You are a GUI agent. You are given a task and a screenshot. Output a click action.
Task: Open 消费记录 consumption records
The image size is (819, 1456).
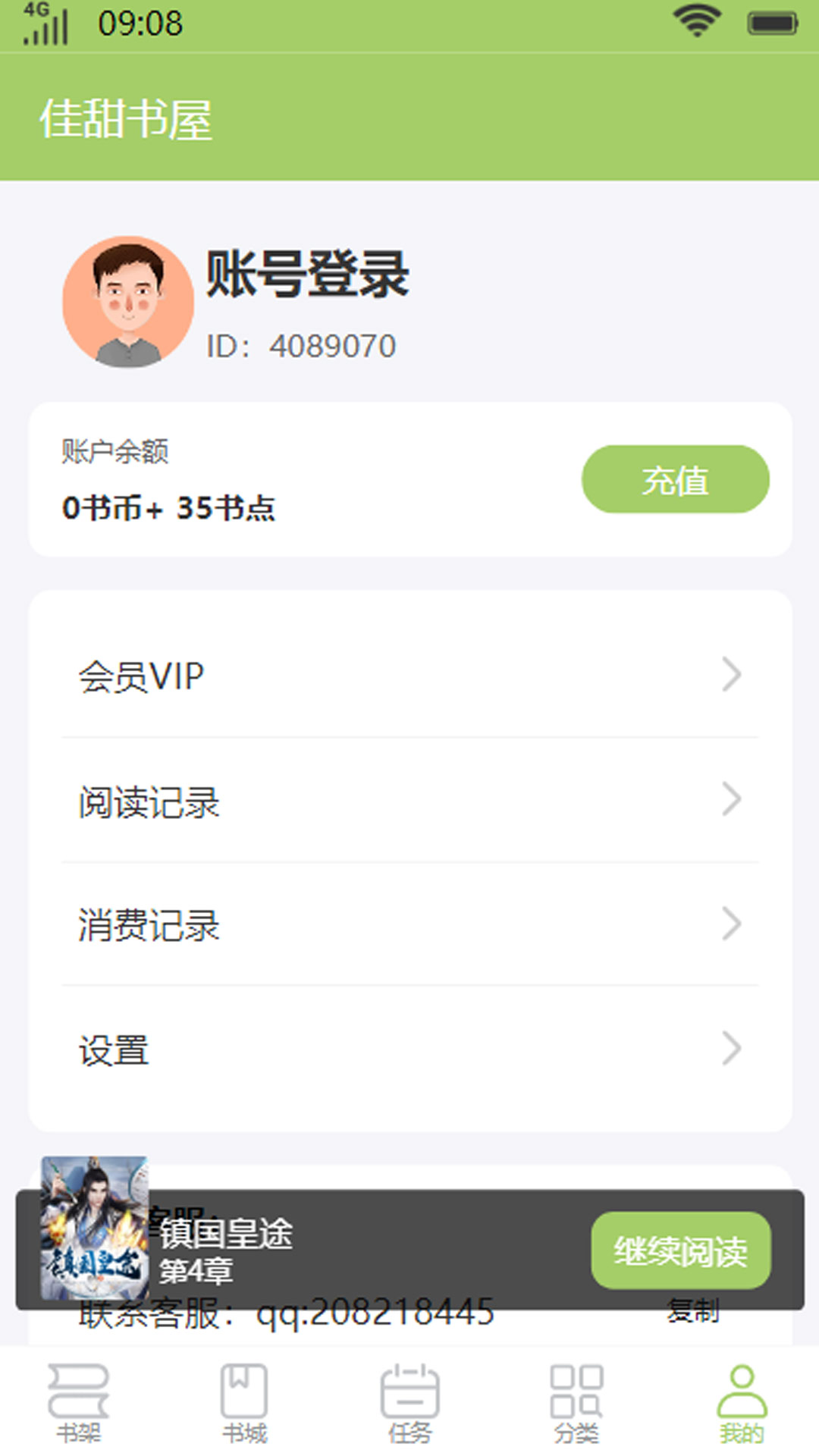pos(409,925)
